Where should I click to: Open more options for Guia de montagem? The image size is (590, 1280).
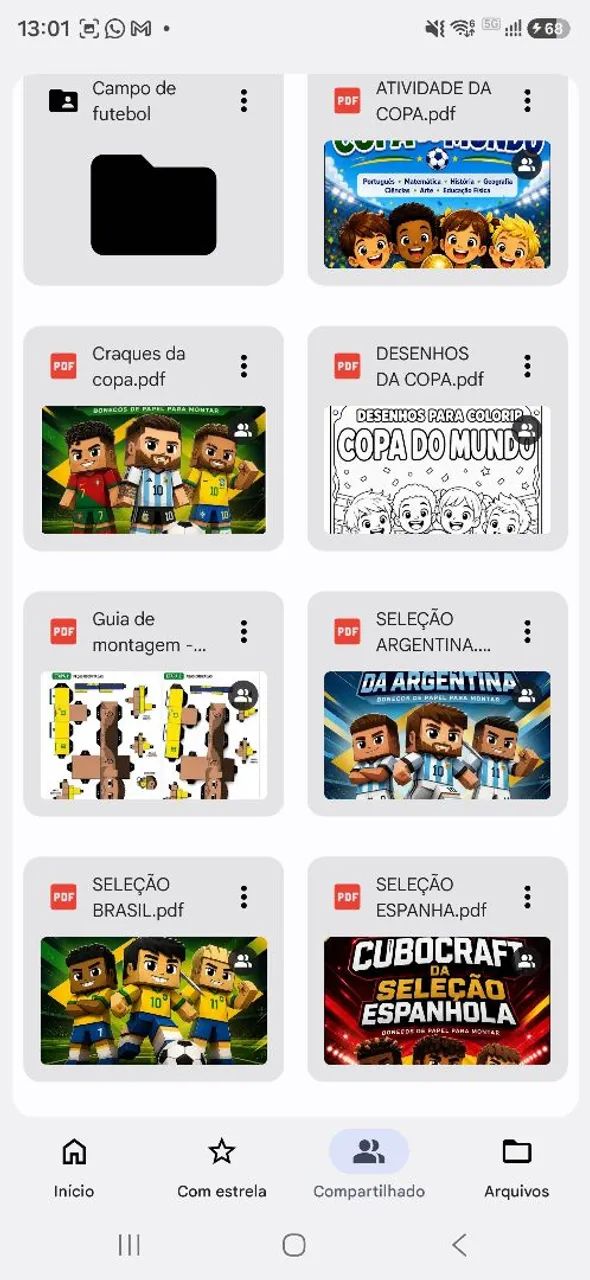click(x=243, y=631)
